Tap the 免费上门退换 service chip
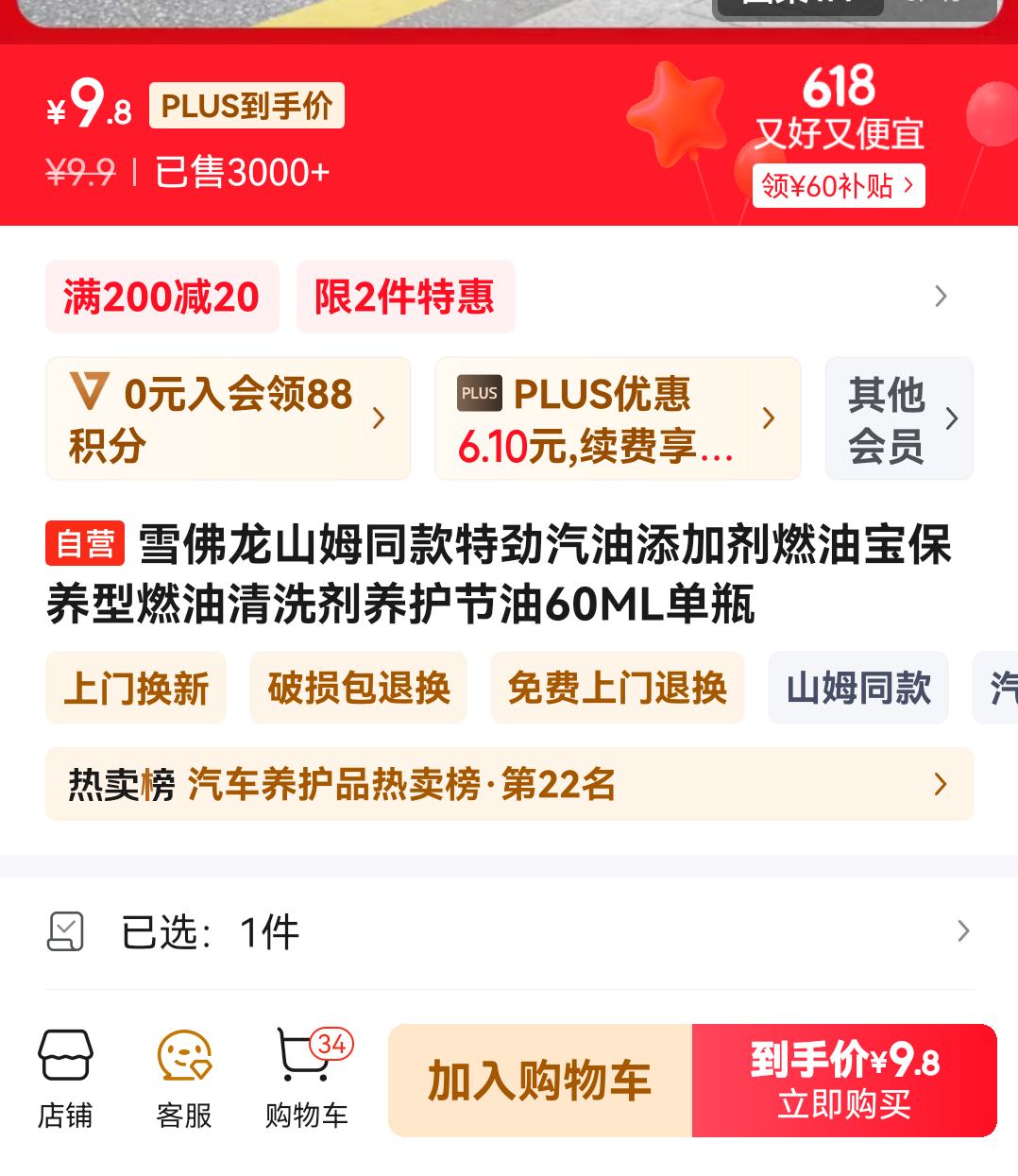The width and height of the screenshot is (1018, 1176). (618, 688)
